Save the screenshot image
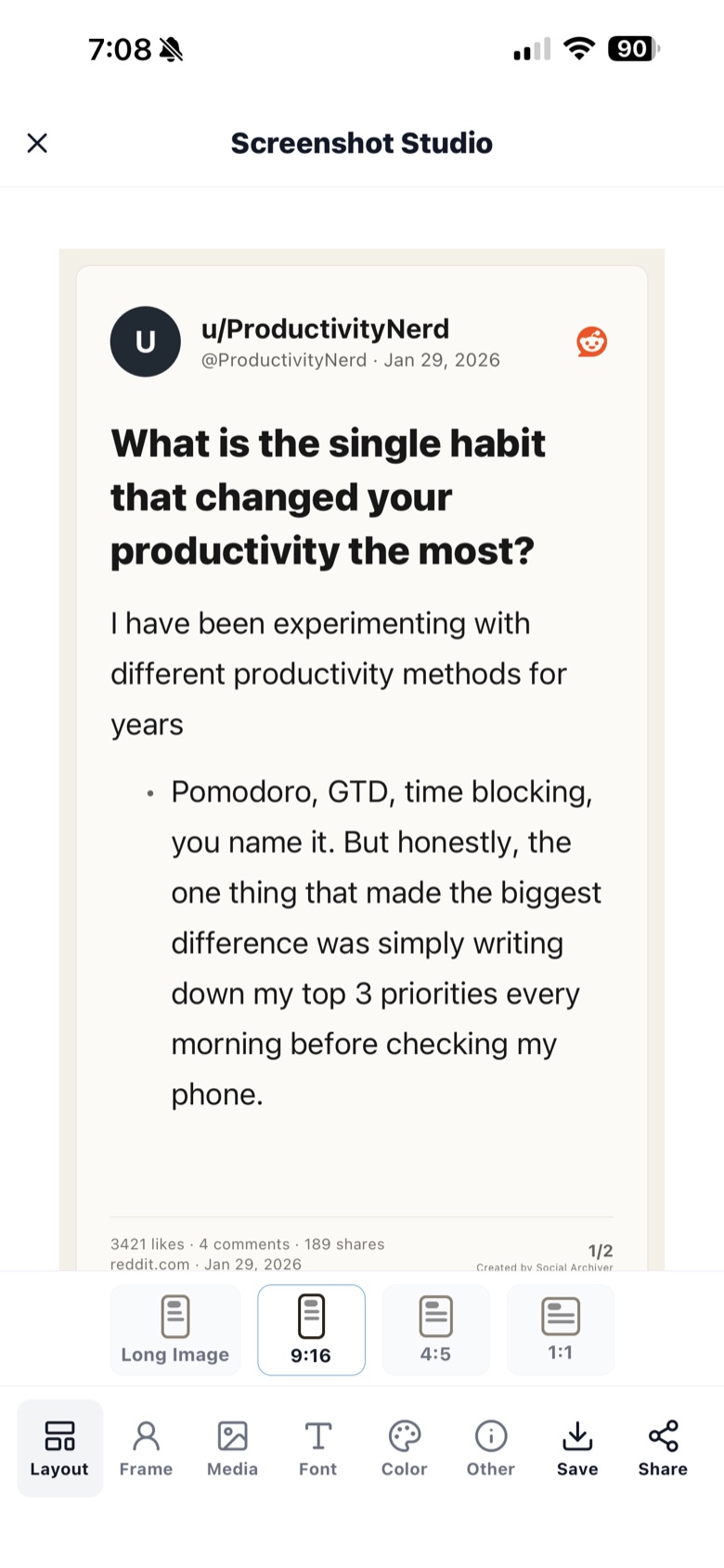 click(x=577, y=1447)
